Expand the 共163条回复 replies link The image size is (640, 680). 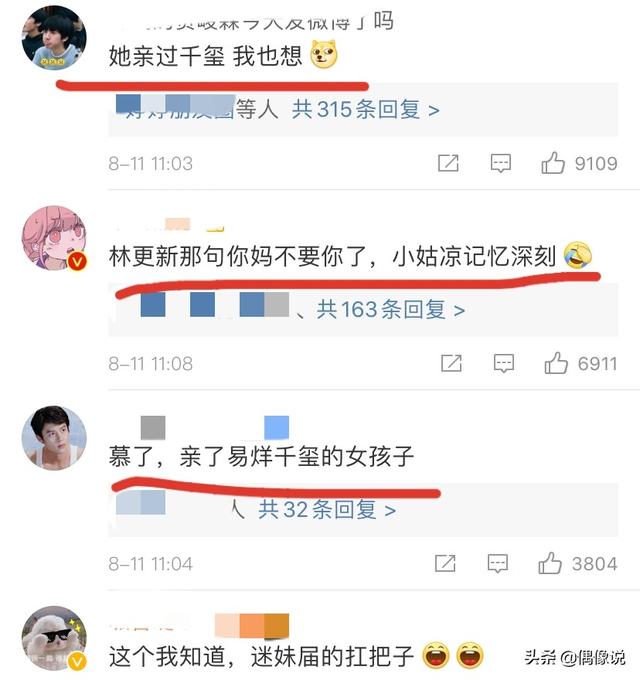[x=390, y=310]
